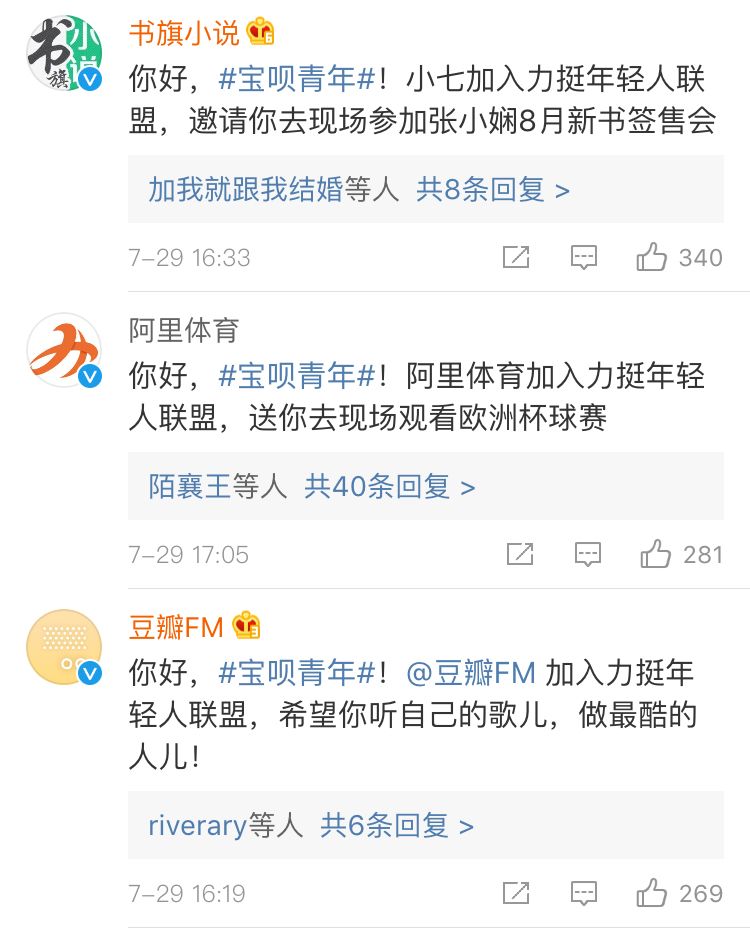The height and width of the screenshot is (929, 750).
Task: Open the #宝呗青年# hashtag in 书旗小说's comment
Action: coord(297,78)
